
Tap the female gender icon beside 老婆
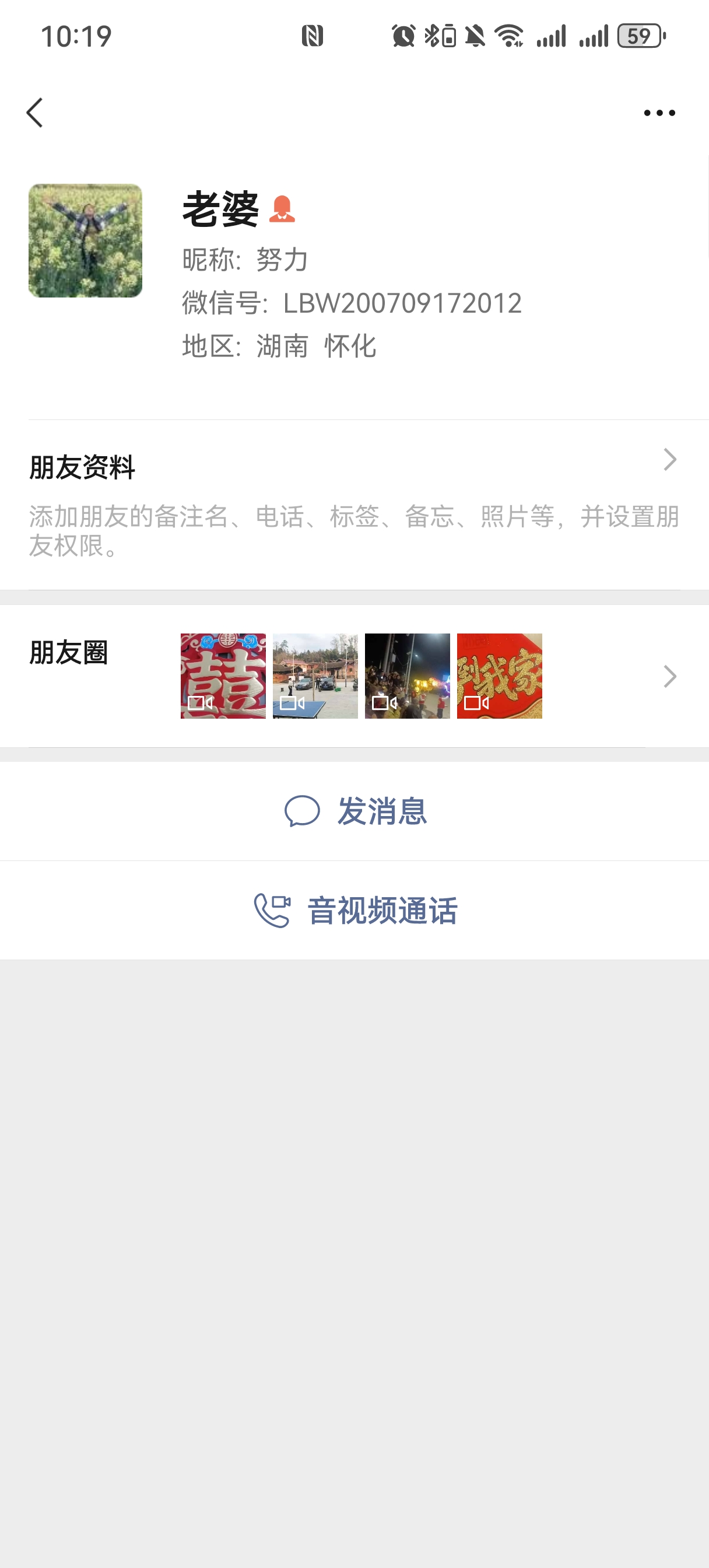[283, 210]
